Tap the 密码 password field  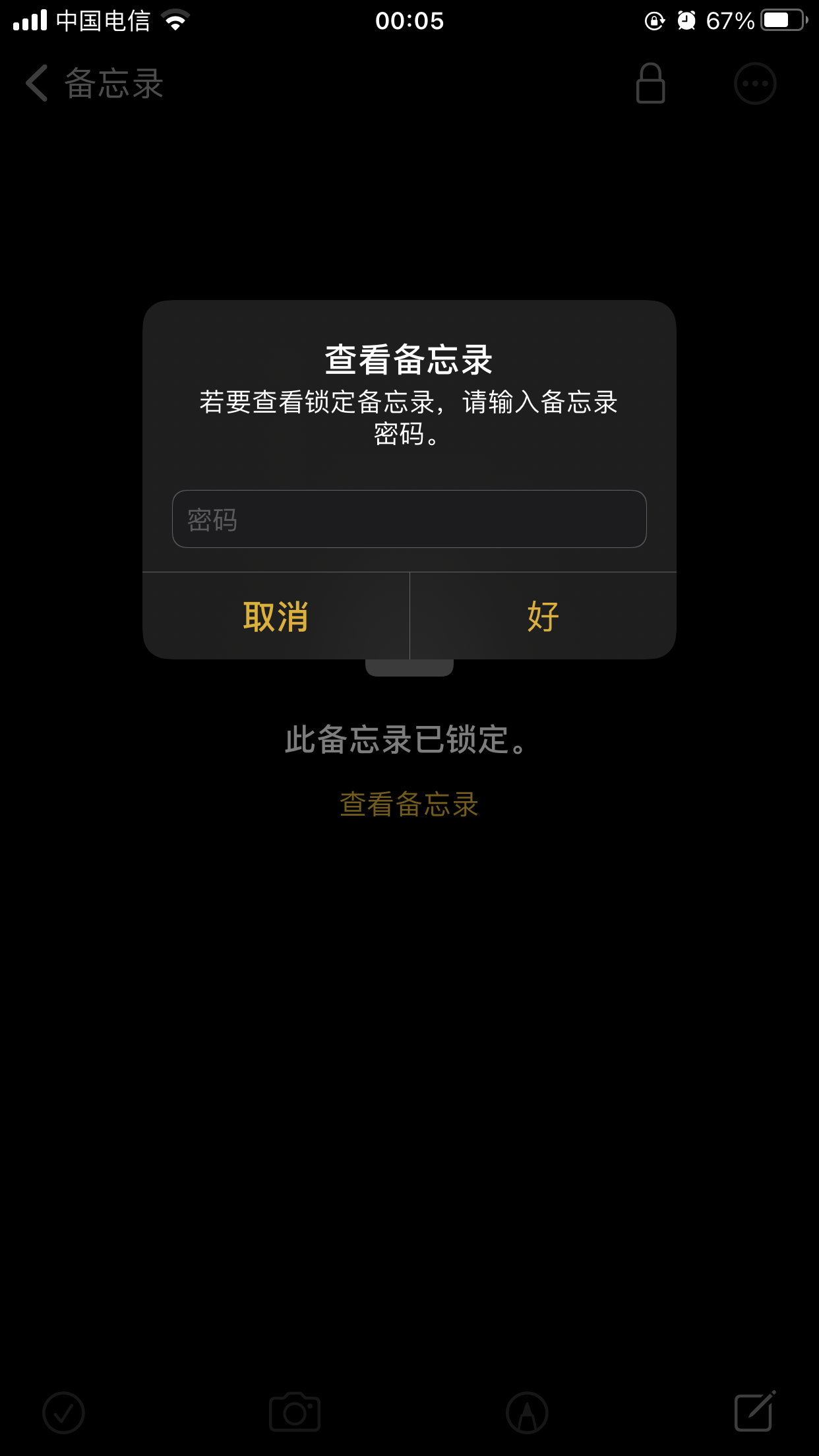[409, 519]
